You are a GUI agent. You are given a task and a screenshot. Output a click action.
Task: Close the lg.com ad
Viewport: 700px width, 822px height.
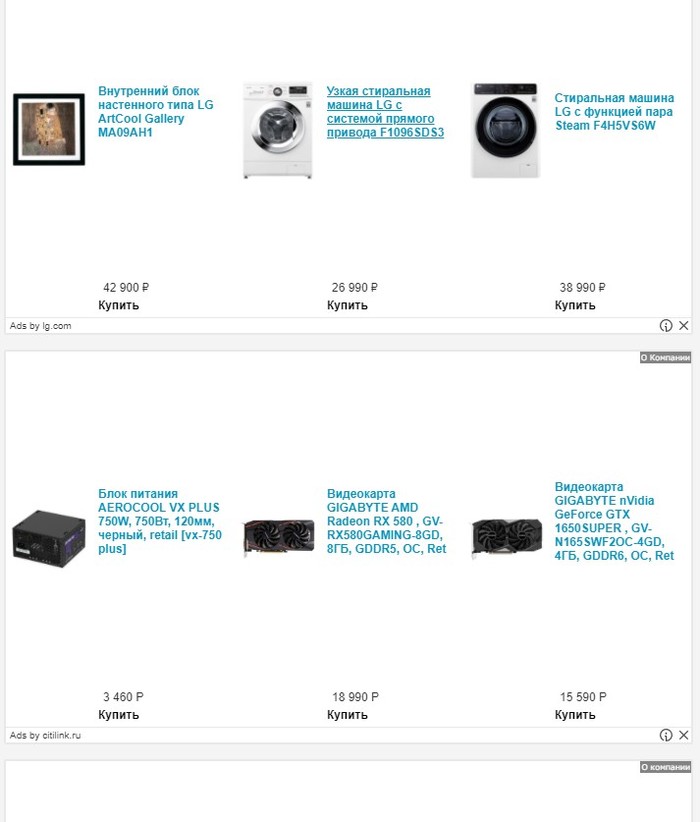coord(684,326)
